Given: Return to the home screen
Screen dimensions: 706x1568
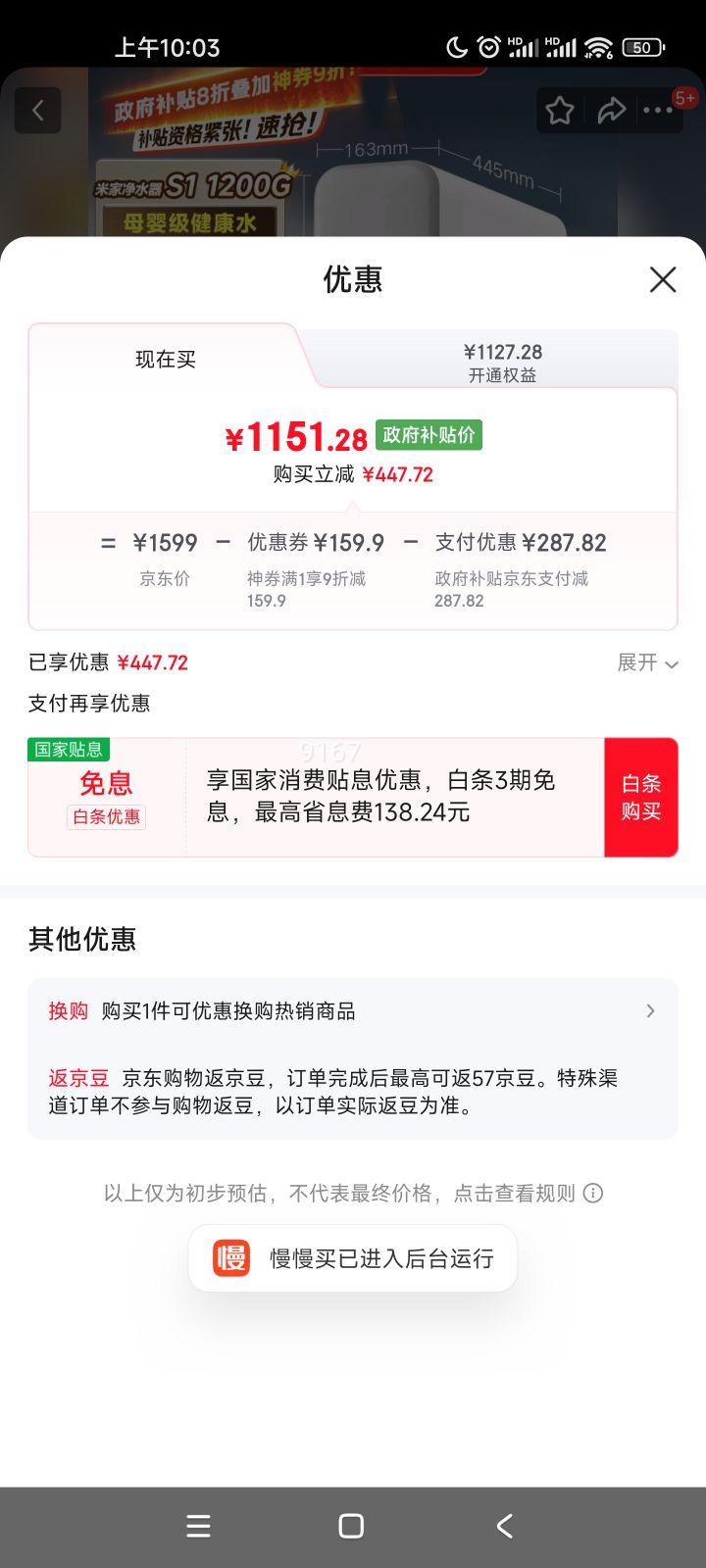Looking at the screenshot, I should 351,1526.
